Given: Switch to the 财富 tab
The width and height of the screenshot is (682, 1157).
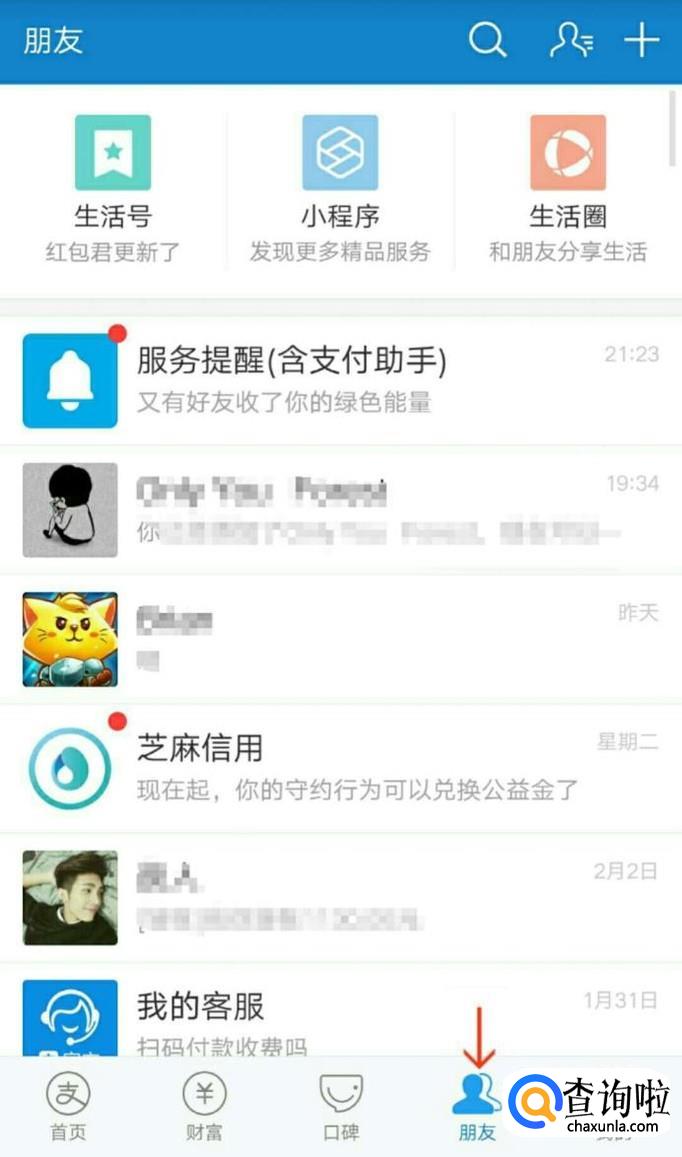Looking at the screenshot, I should point(204,1107).
